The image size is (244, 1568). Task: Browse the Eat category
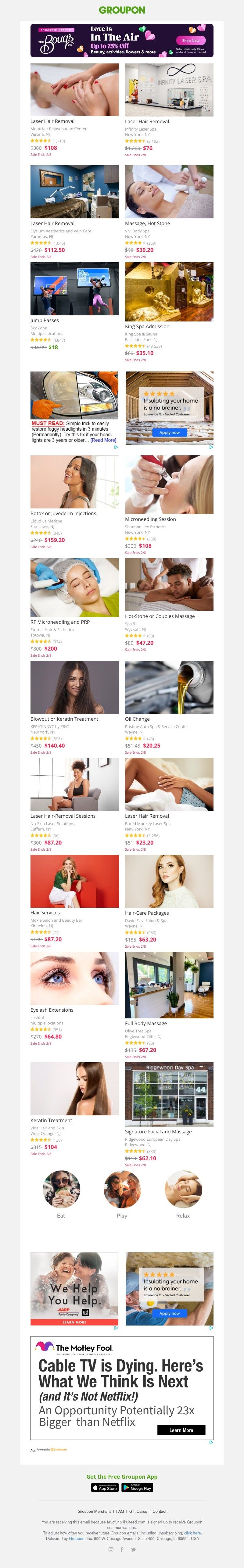(x=61, y=1189)
